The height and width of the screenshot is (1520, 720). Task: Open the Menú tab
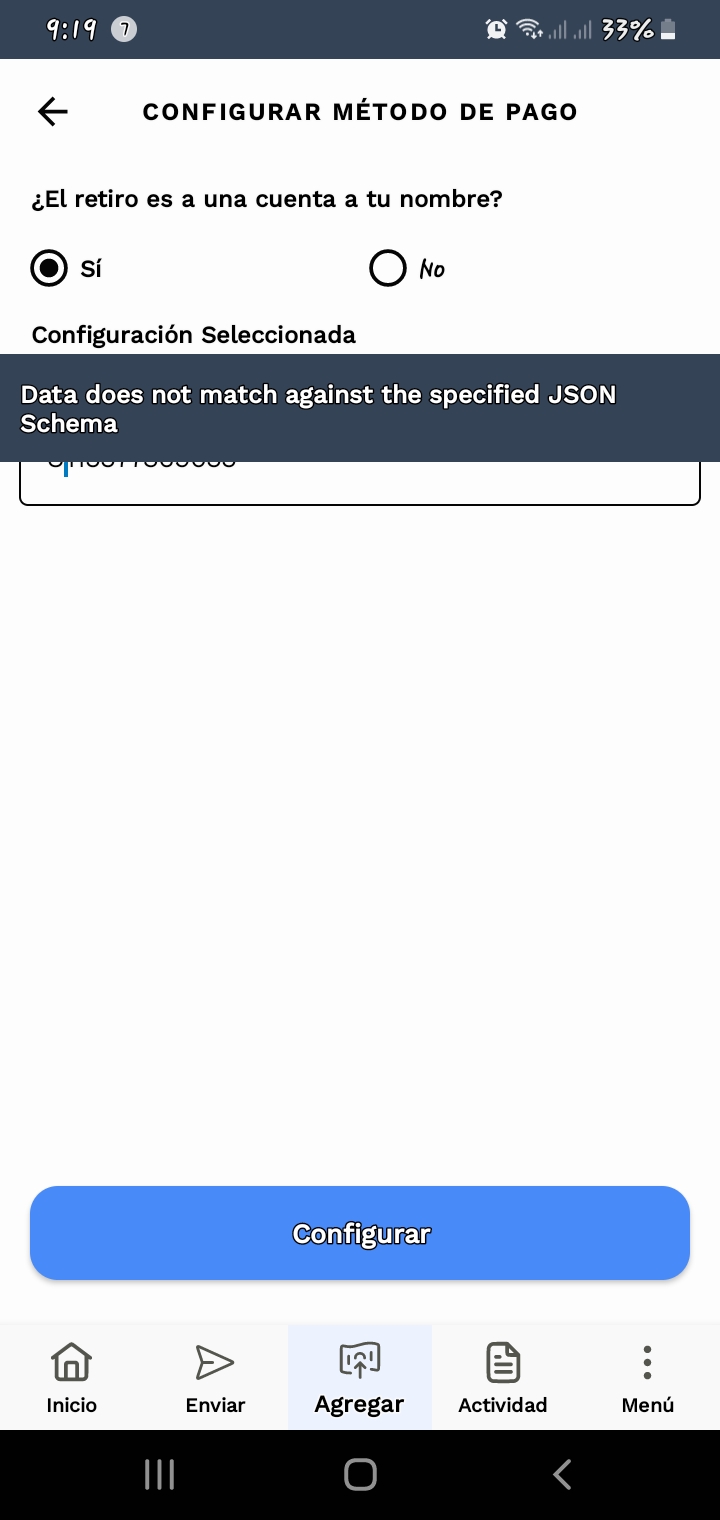[x=648, y=1378]
